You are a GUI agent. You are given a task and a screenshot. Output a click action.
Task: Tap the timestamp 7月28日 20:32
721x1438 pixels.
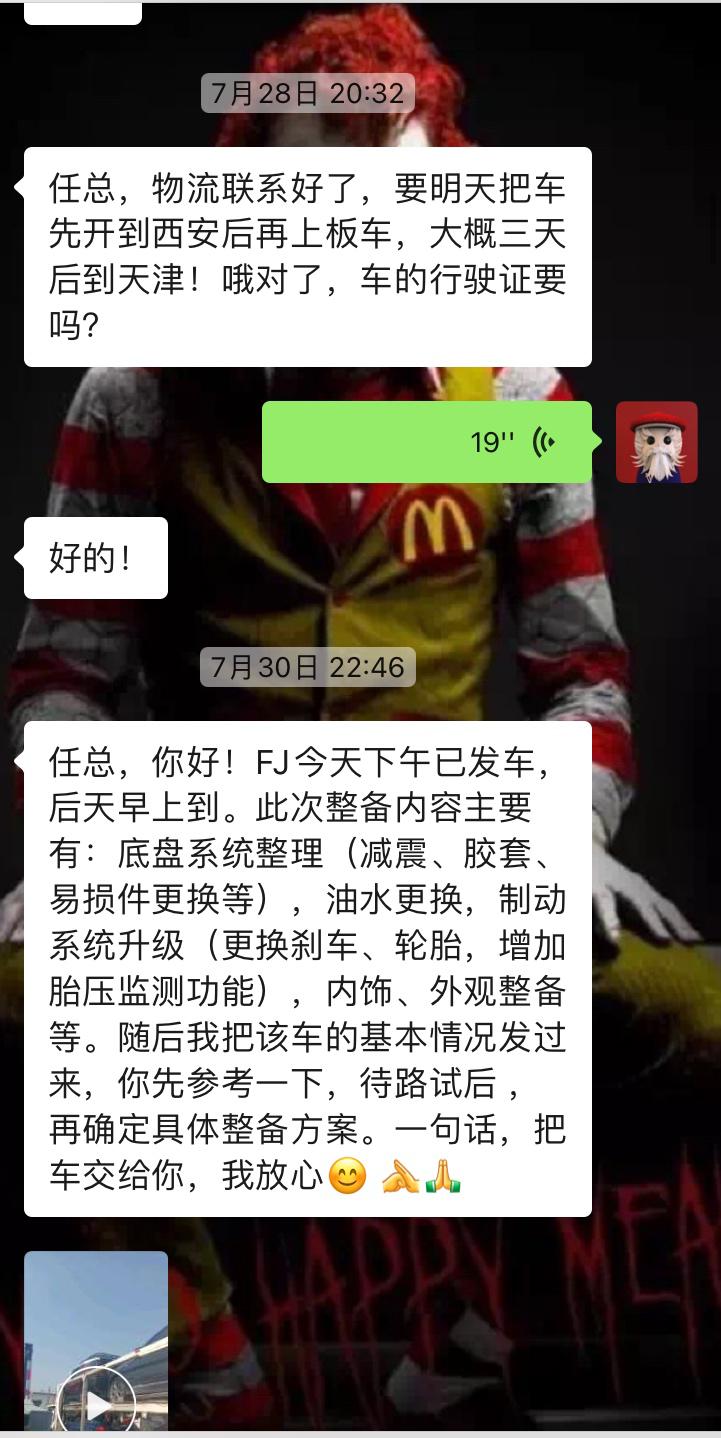(305, 93)
